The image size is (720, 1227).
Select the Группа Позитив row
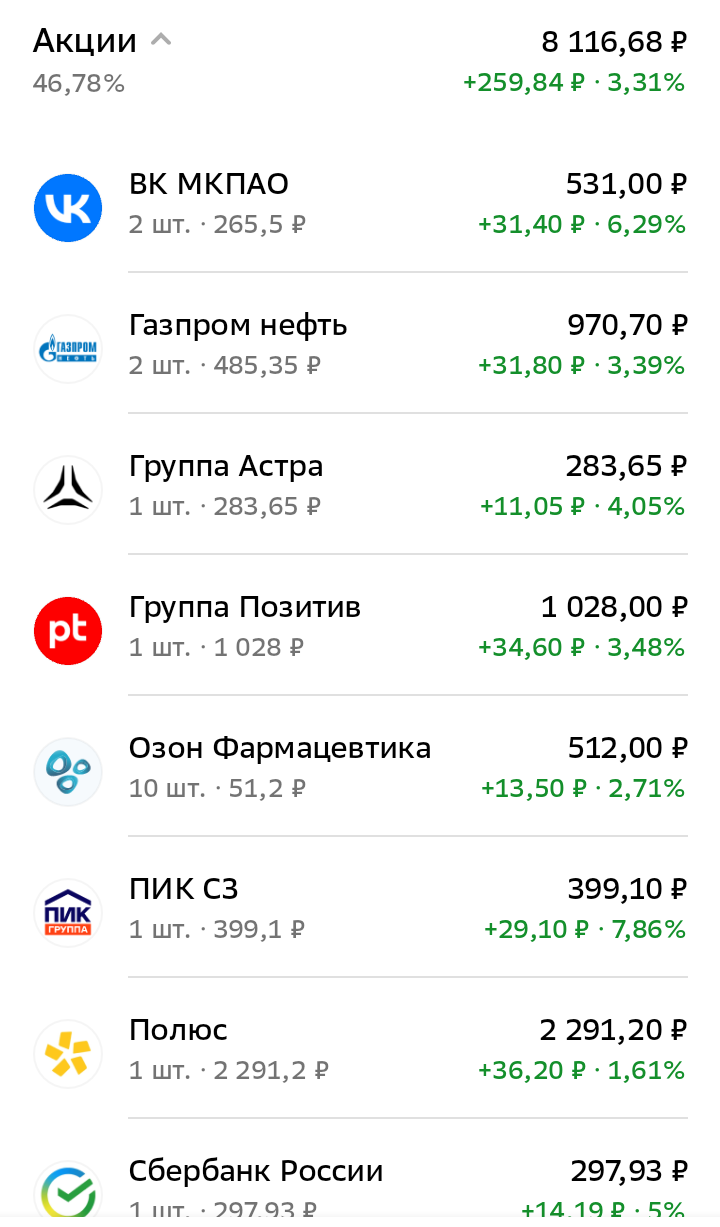pos(360,627)
